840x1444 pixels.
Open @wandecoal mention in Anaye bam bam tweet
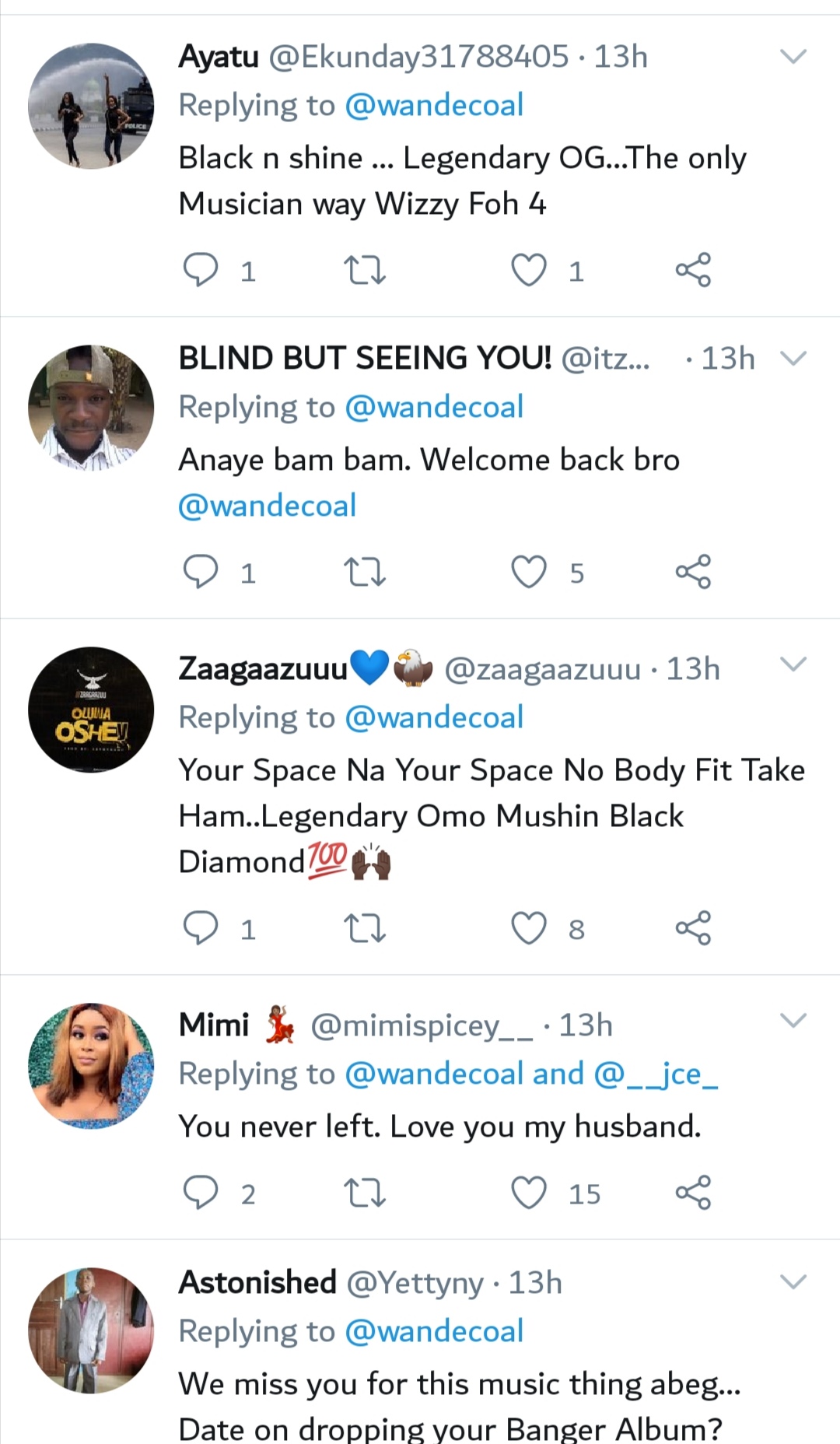coord(267,506)
